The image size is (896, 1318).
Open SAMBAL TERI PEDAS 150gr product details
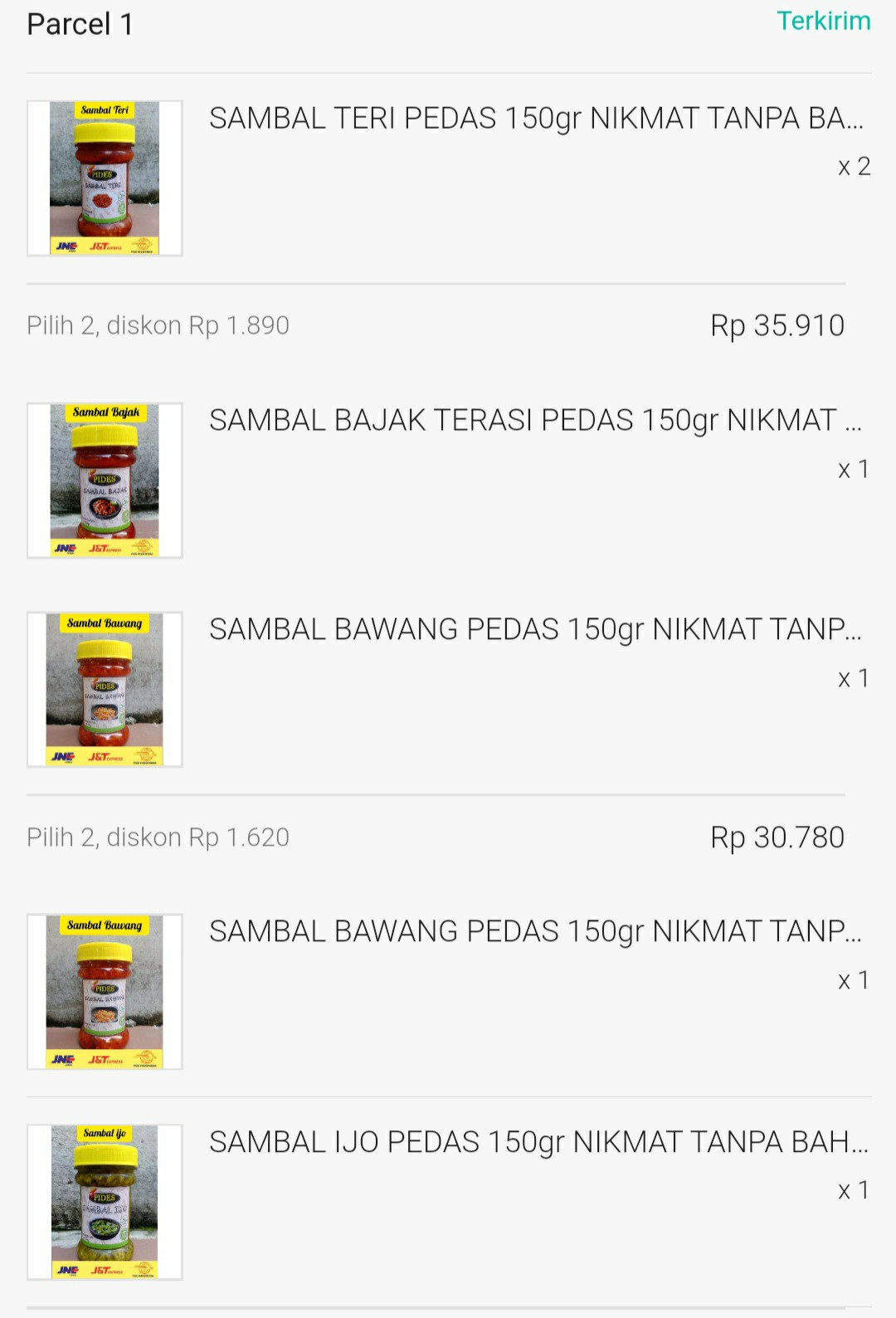pyautogui.click(x=538, y=119)
